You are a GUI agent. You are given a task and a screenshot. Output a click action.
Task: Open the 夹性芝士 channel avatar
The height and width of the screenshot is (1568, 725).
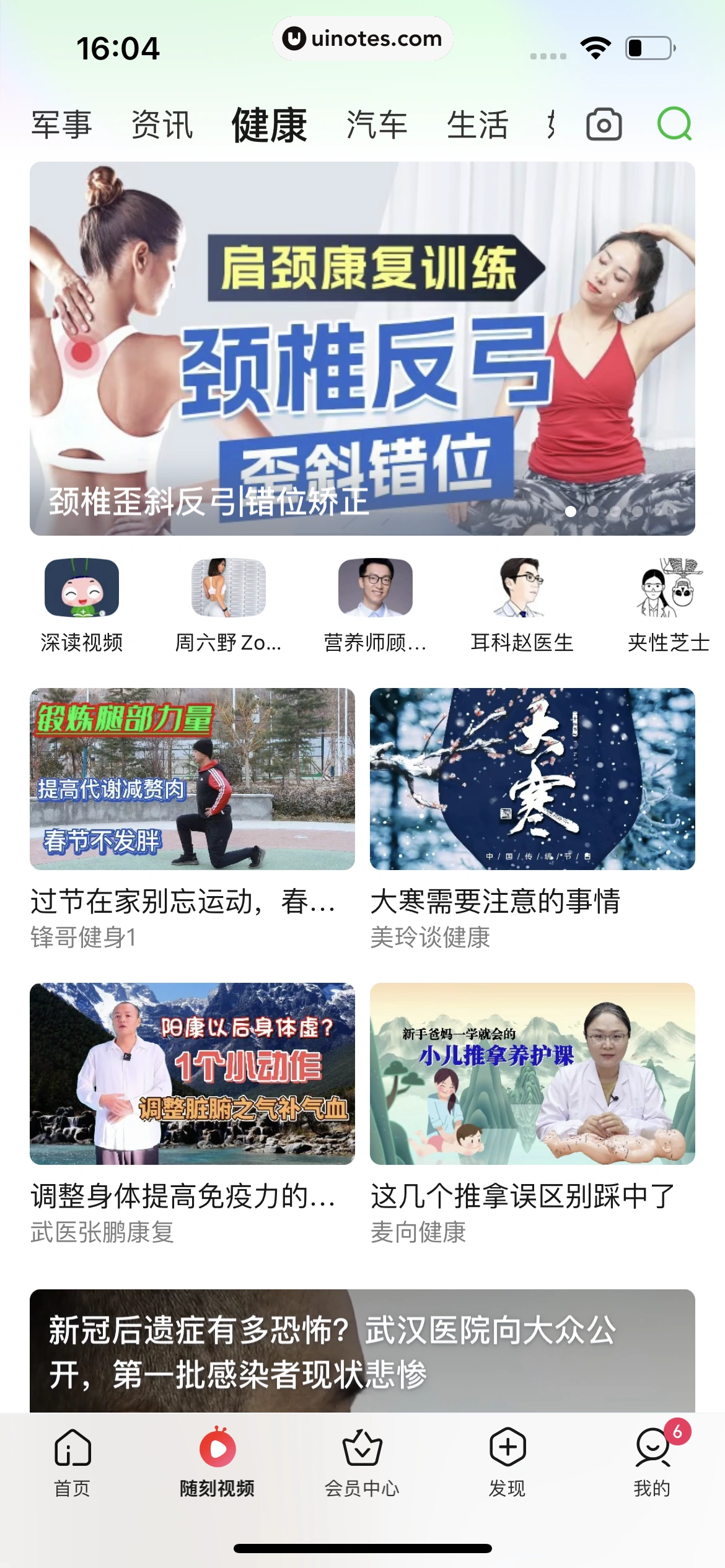[668, 590]
